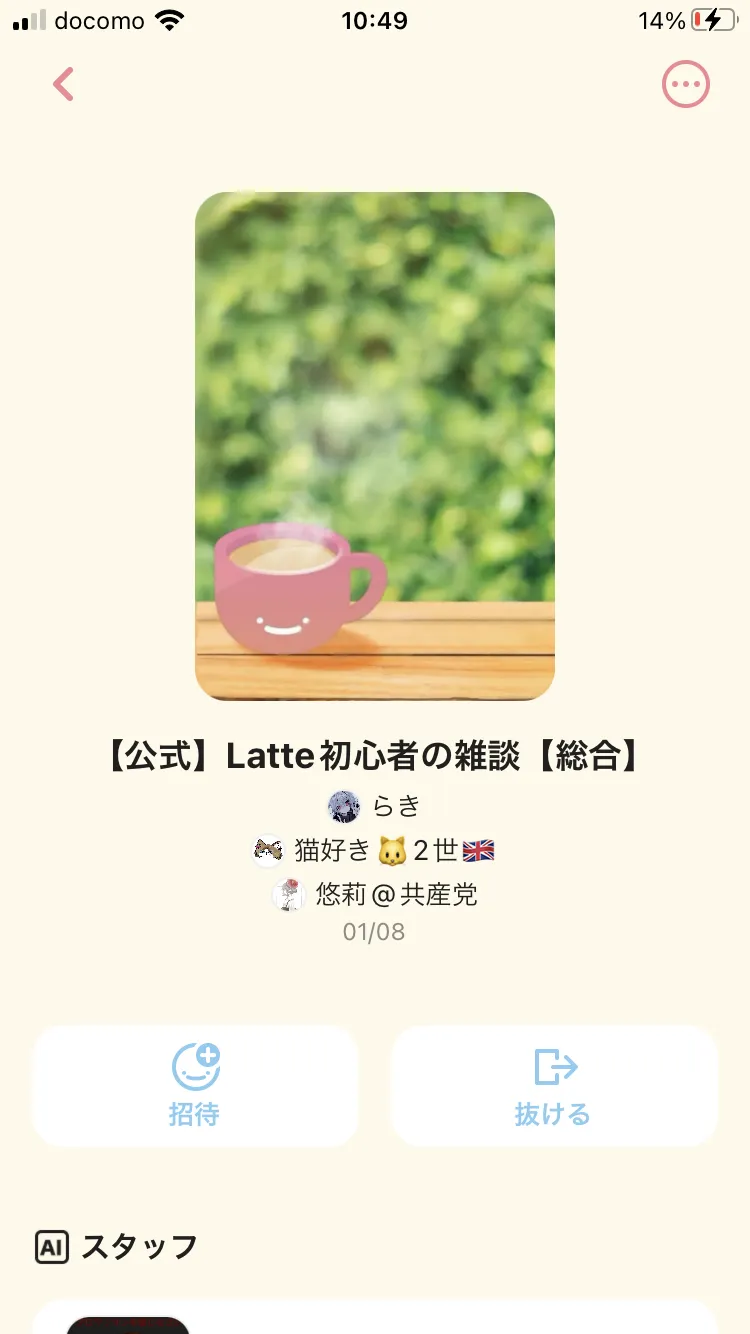Screen dimensions: 750x1334
Task: Go back using the pink arrow
Action: [x=64, y=85]
